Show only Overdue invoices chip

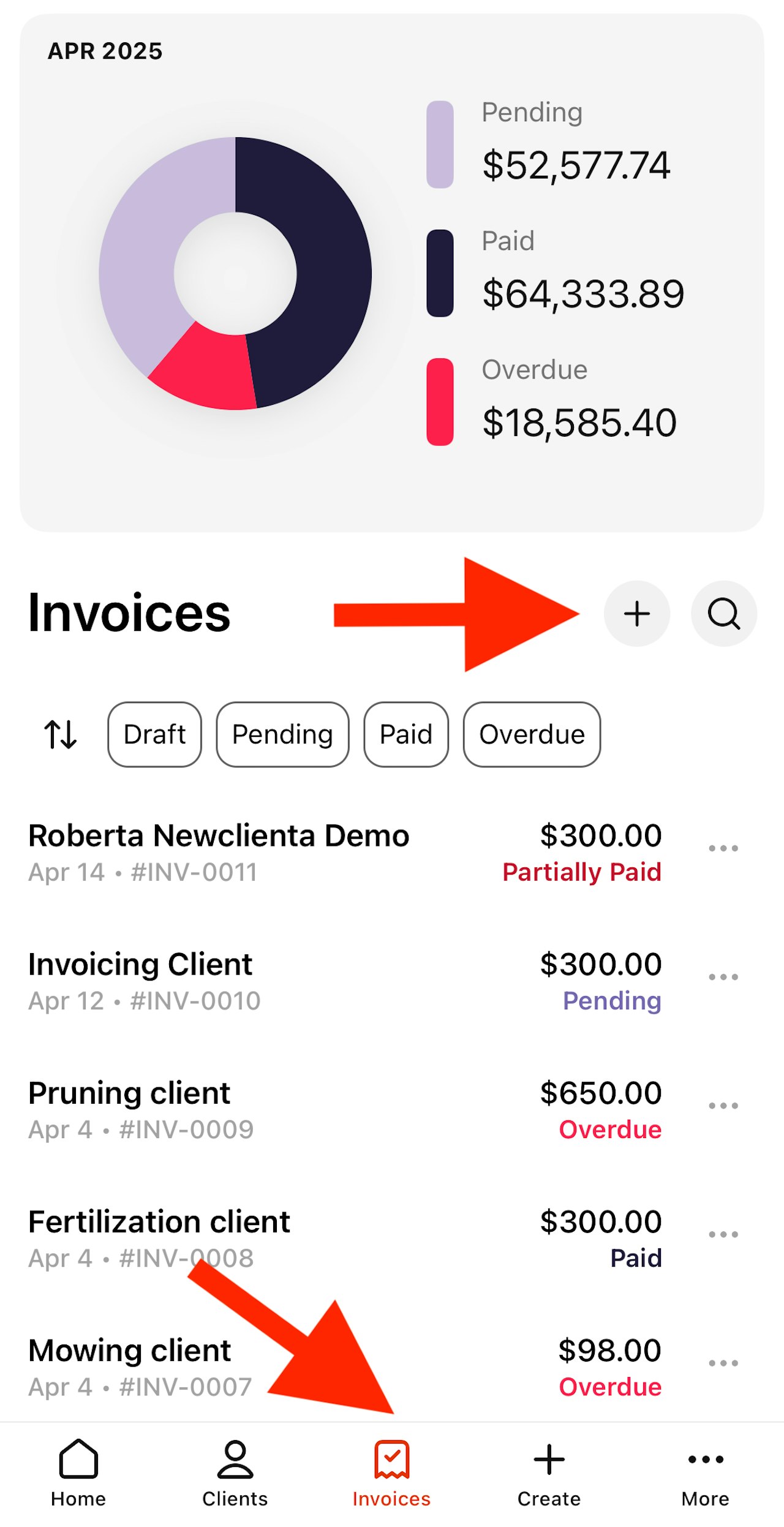pyautogui.click(x=532, y=734)
